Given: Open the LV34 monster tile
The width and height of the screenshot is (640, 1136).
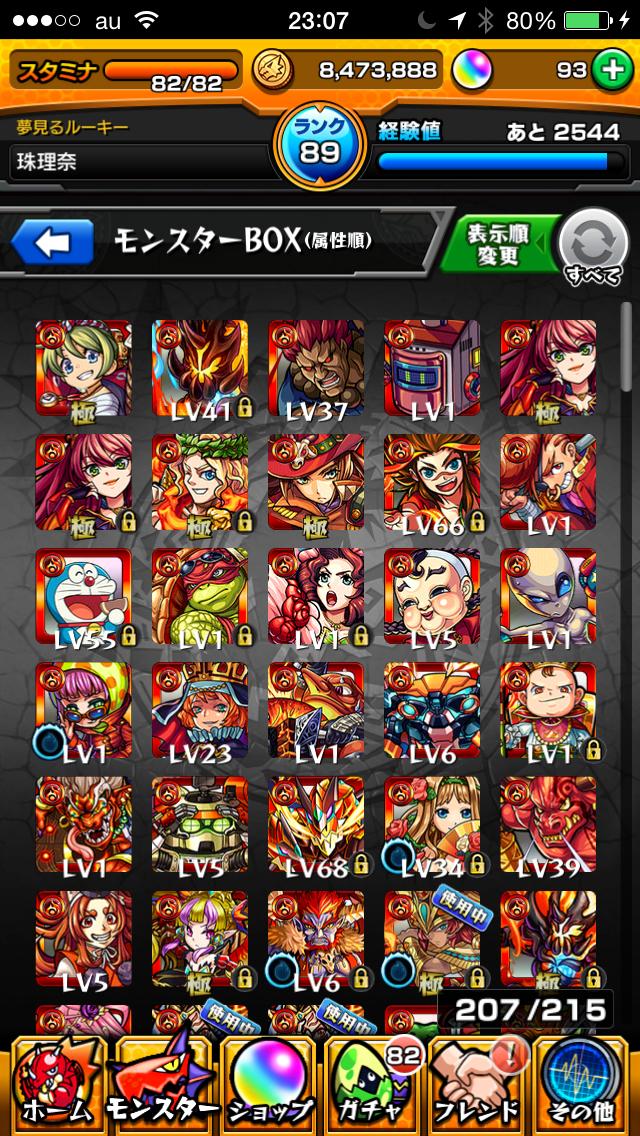Looking at the screenshot, I should (431, 824).
